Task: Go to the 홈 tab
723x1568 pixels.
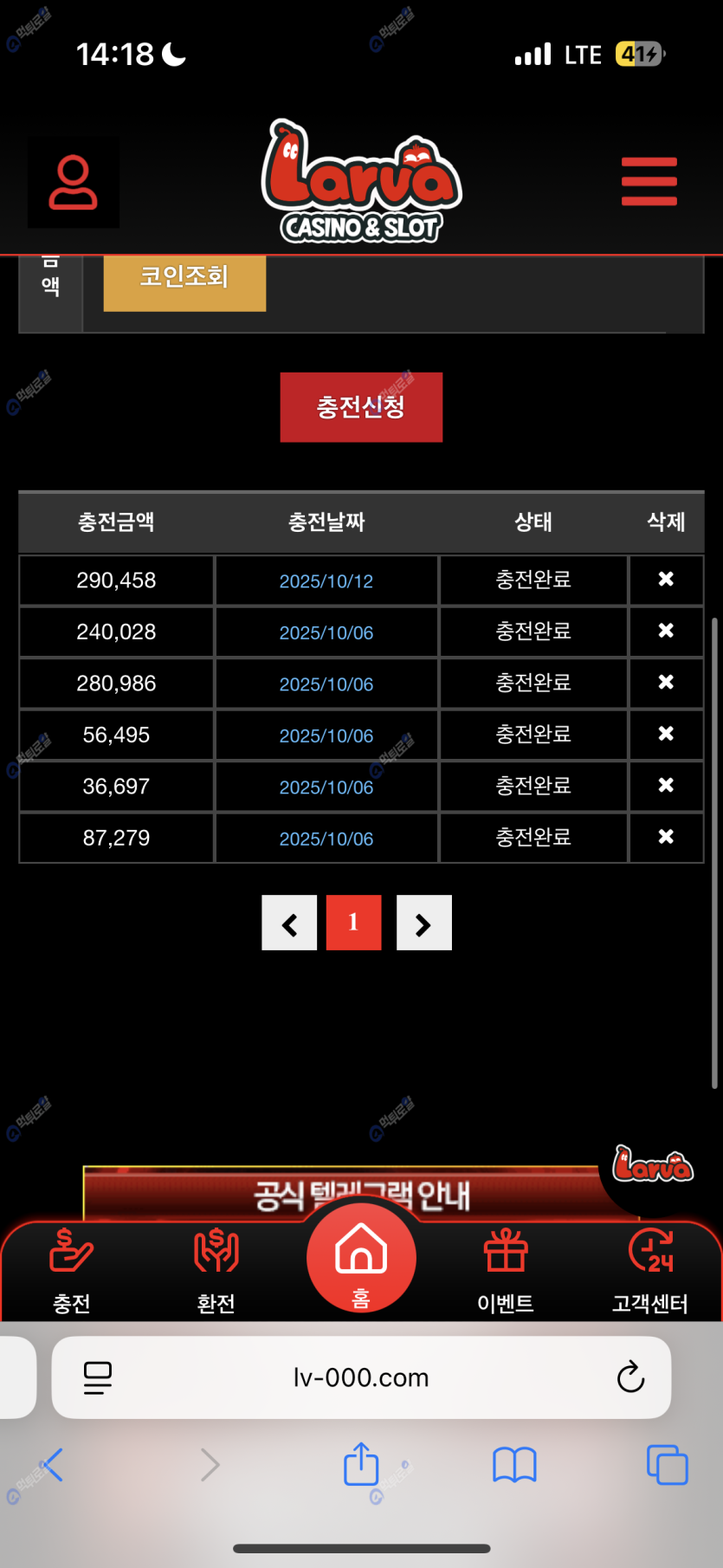Action: pos(361,1260)
